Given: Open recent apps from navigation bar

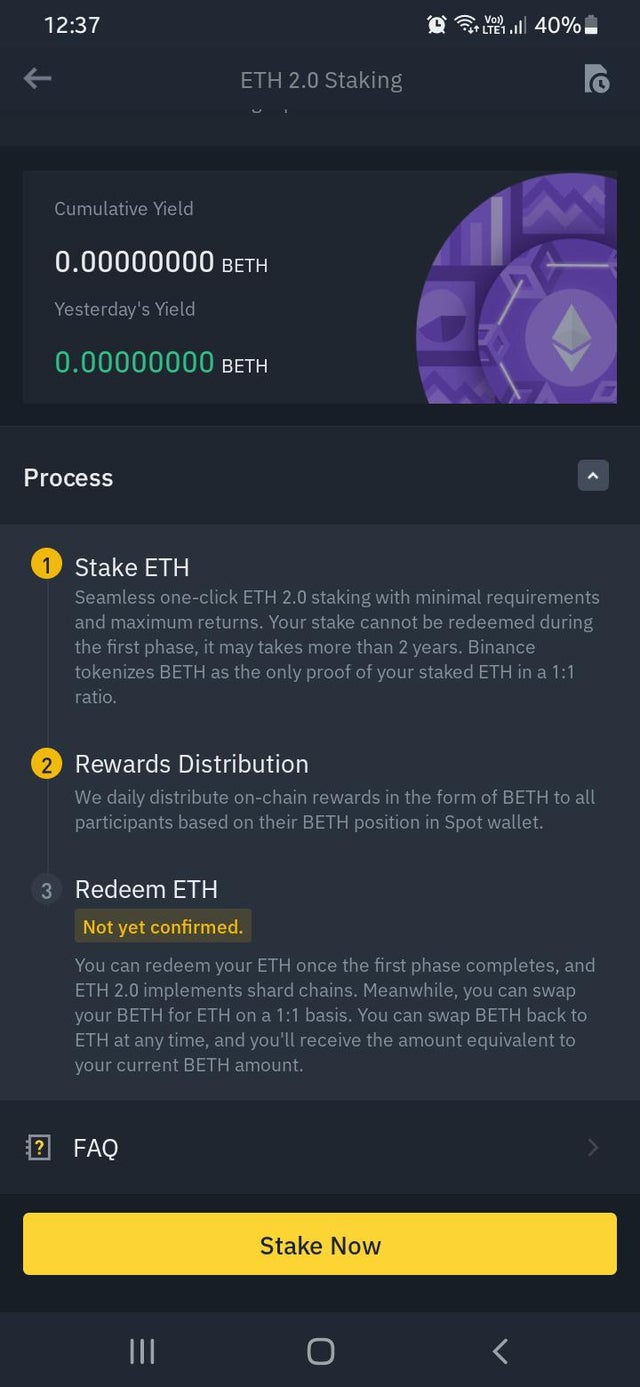Looking at the screenshot, I should 142,1351.
